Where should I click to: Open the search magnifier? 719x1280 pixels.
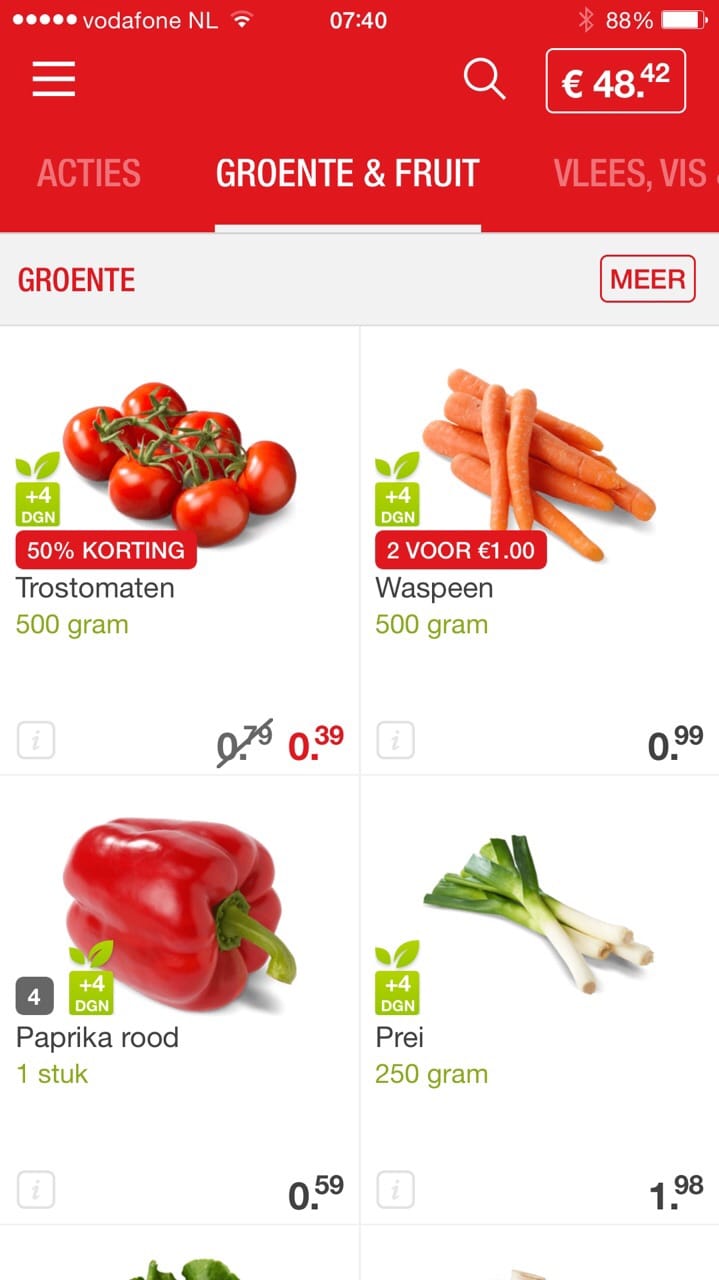(485, 79)
